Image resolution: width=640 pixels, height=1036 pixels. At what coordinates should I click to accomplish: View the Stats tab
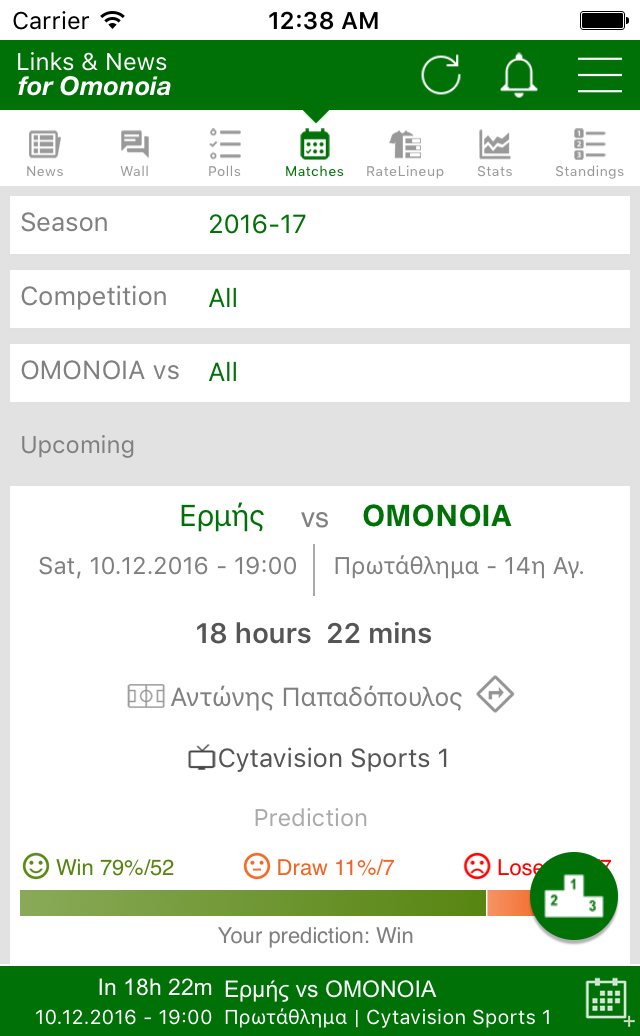pos(495,153)
